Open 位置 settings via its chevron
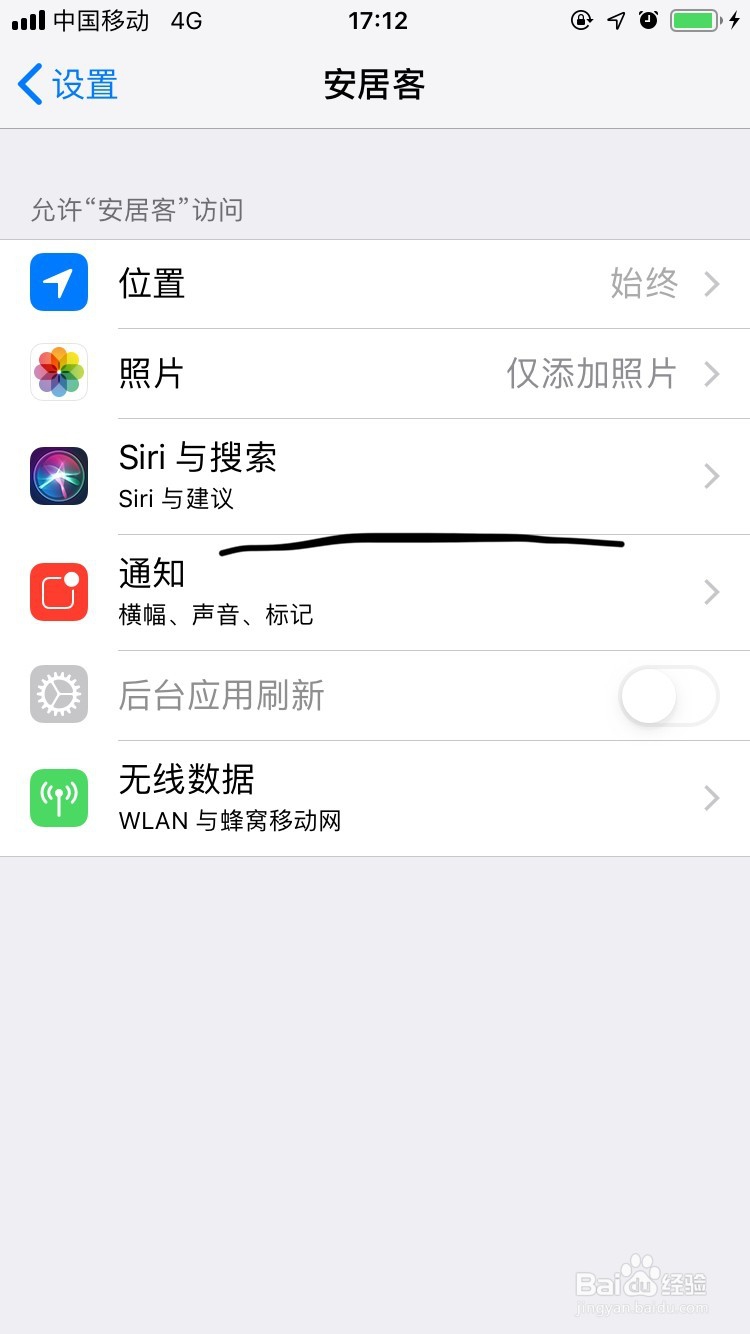The width and height of the screenshot is (750, 1334). click(711, 283)
